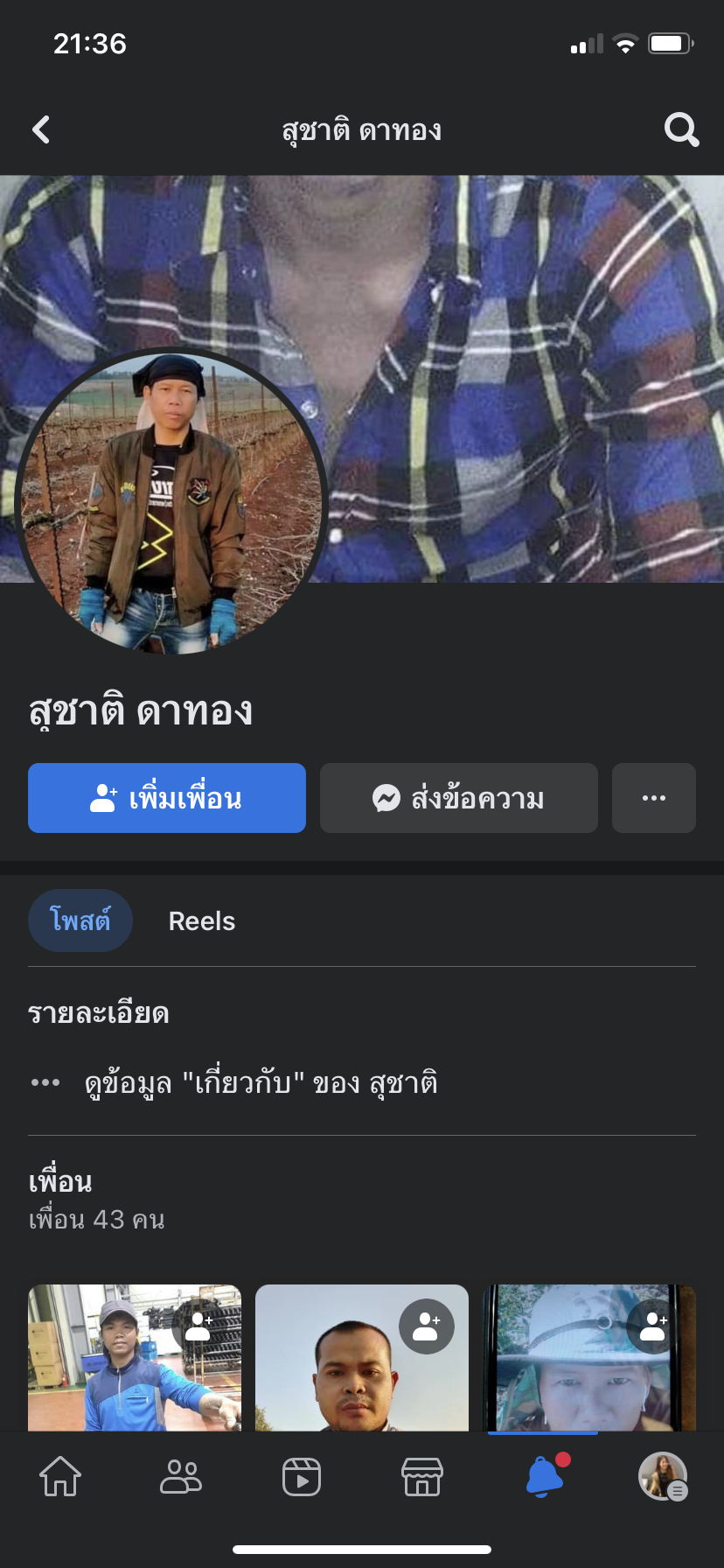Go to the Home feed tab
Viewport: 724px width, 1568px height.
60,1477
